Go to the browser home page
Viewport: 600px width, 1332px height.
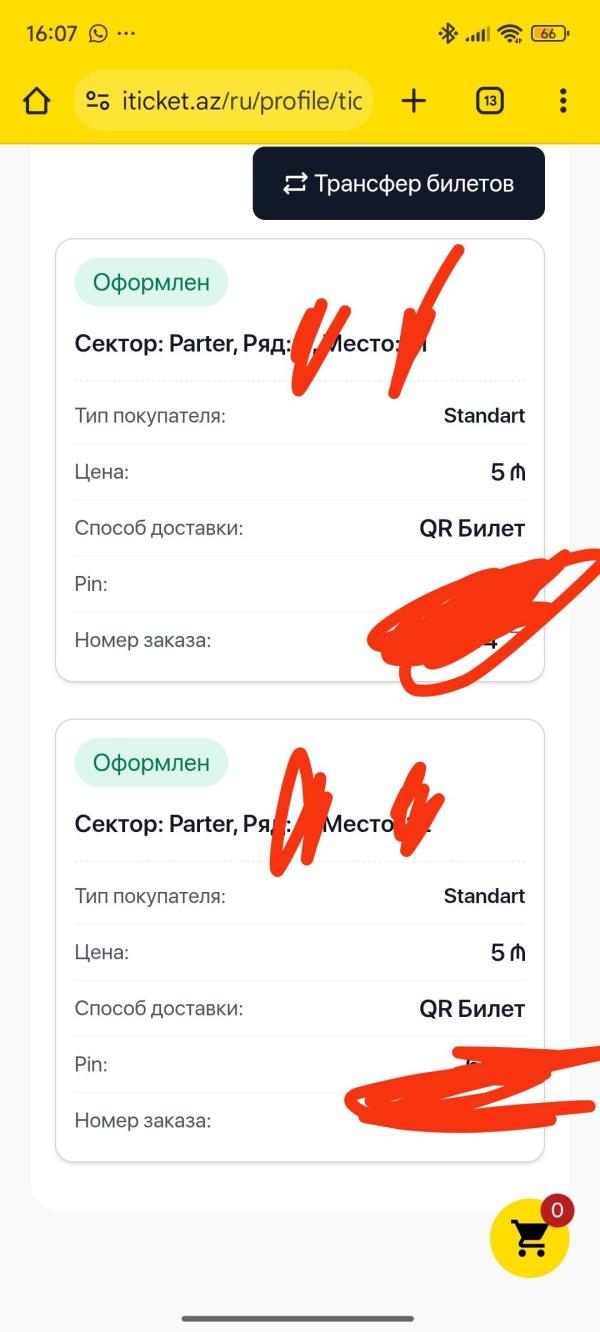click(x=37, y=100)
